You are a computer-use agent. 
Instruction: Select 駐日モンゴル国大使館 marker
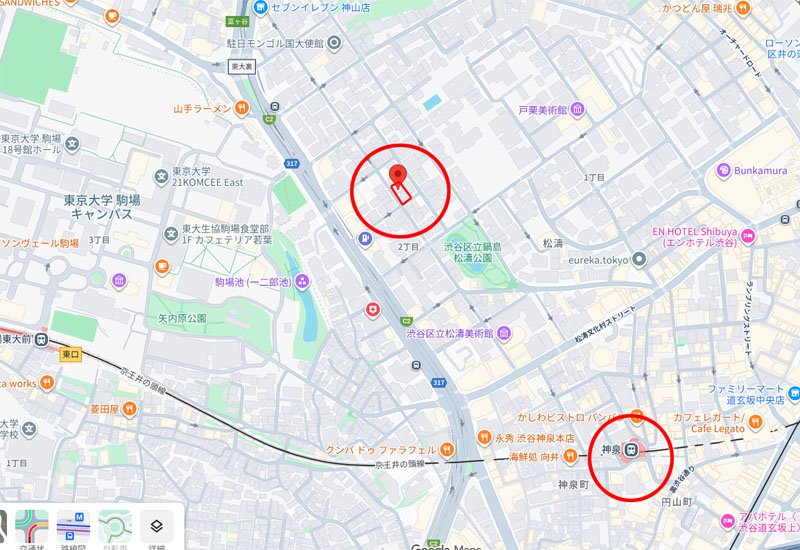[334, 43]
